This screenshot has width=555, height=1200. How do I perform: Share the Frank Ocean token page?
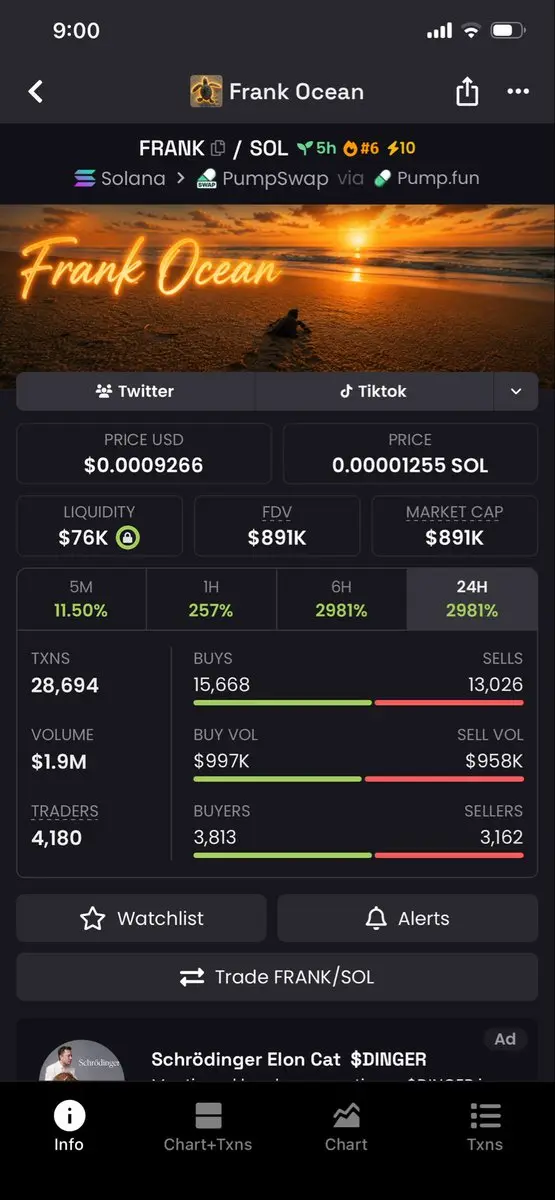tap(467, 92)
